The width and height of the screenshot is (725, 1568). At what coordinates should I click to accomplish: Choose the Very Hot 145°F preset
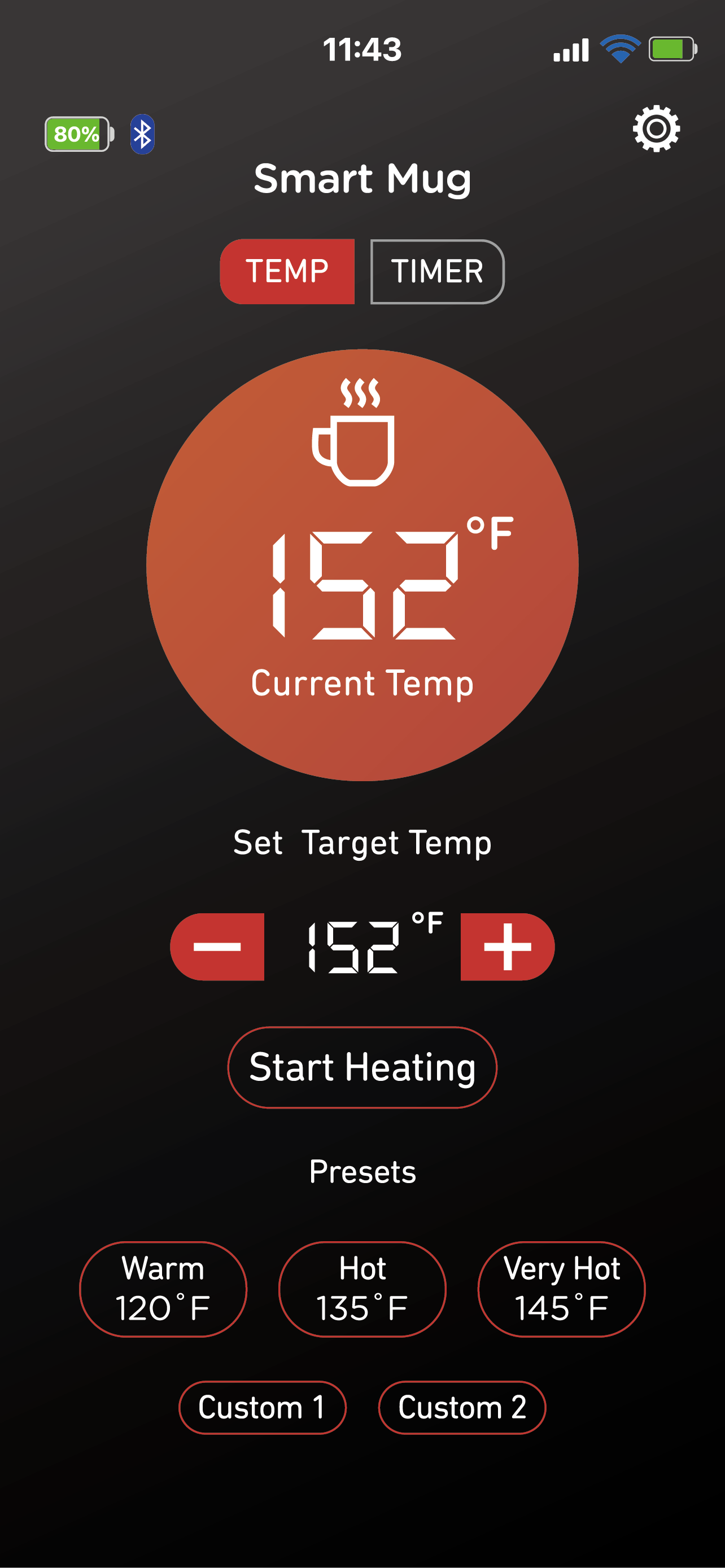[561, 1289]
